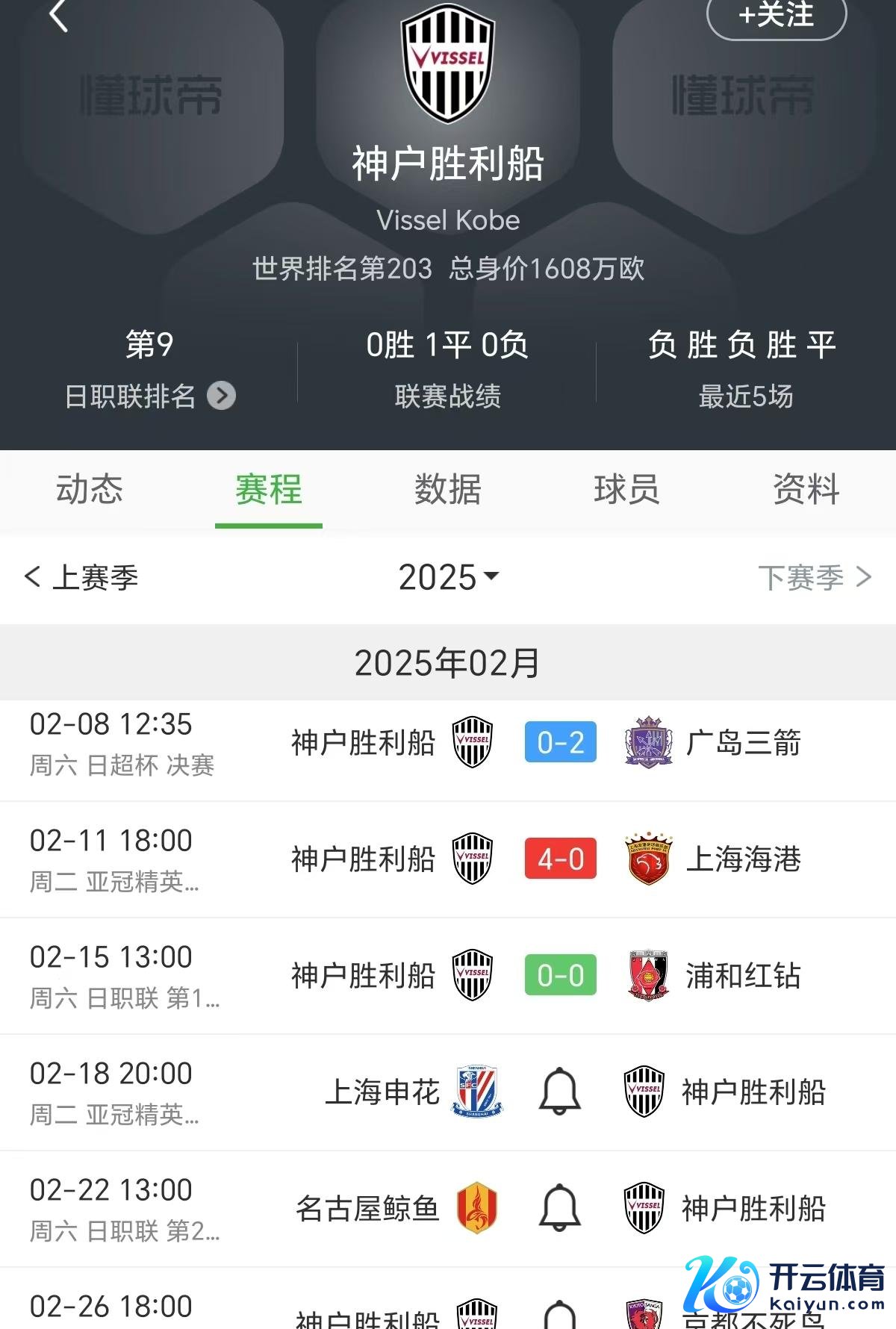Select the 赛程 tab

pyautogui.click(x=269, y=490)
